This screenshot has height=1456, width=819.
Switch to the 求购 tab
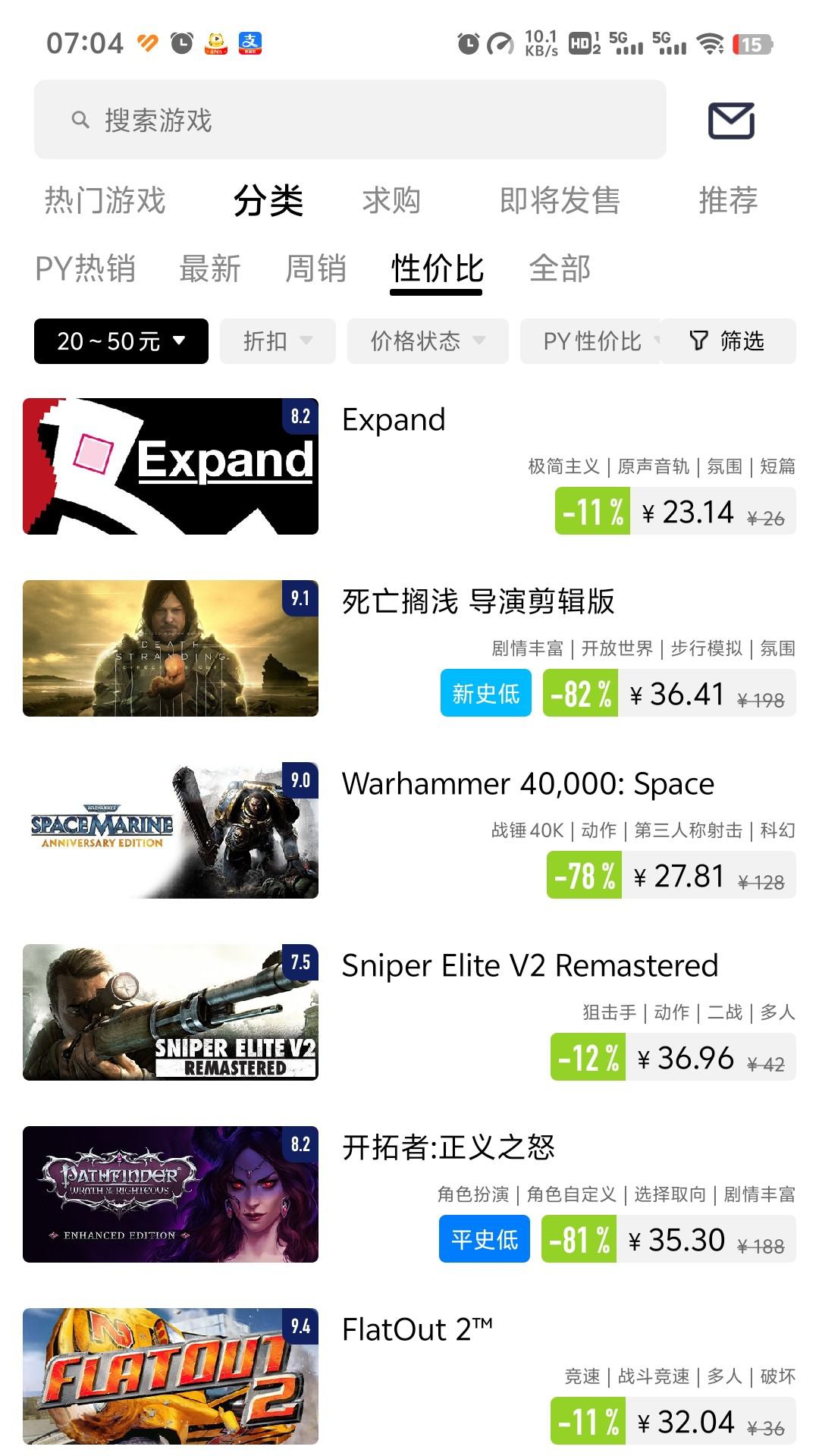coord(391,201)
